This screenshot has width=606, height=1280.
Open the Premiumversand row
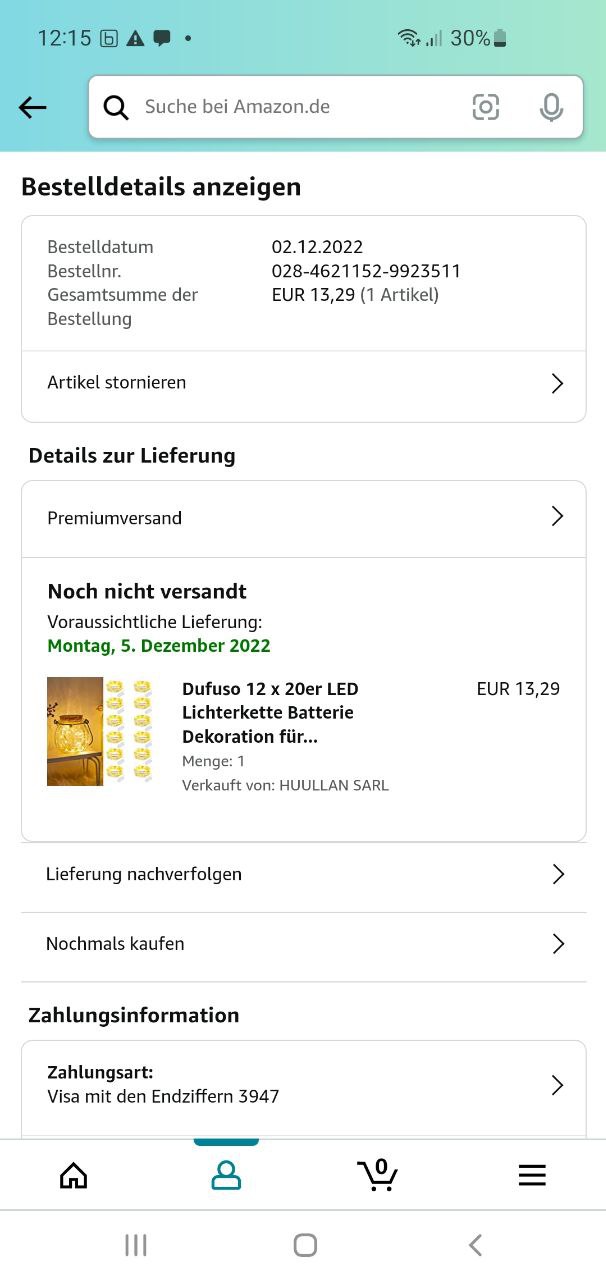(303, 518)
